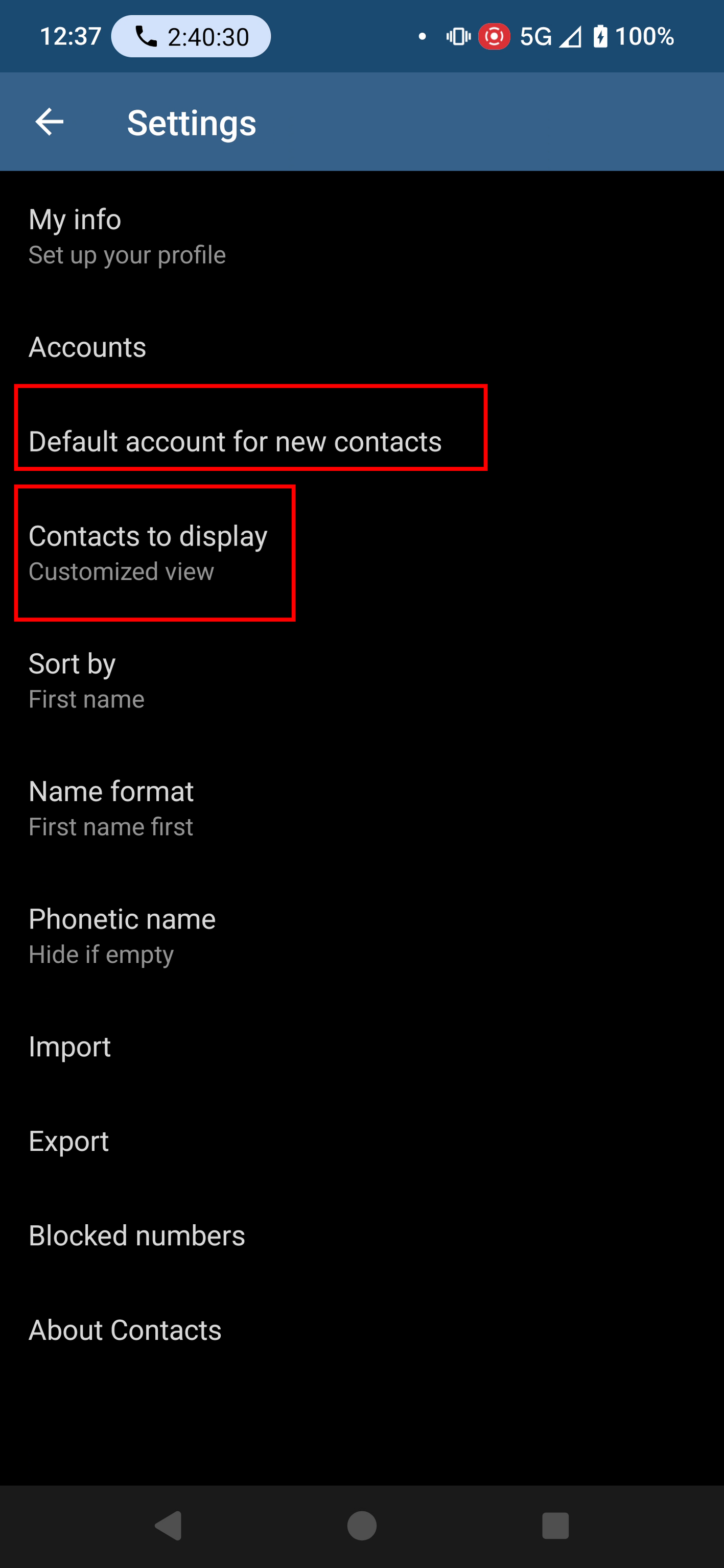This screenshot has height=1568, width=724.
Task: Open Default account for new contacts
Action: (x=235, y=441)
